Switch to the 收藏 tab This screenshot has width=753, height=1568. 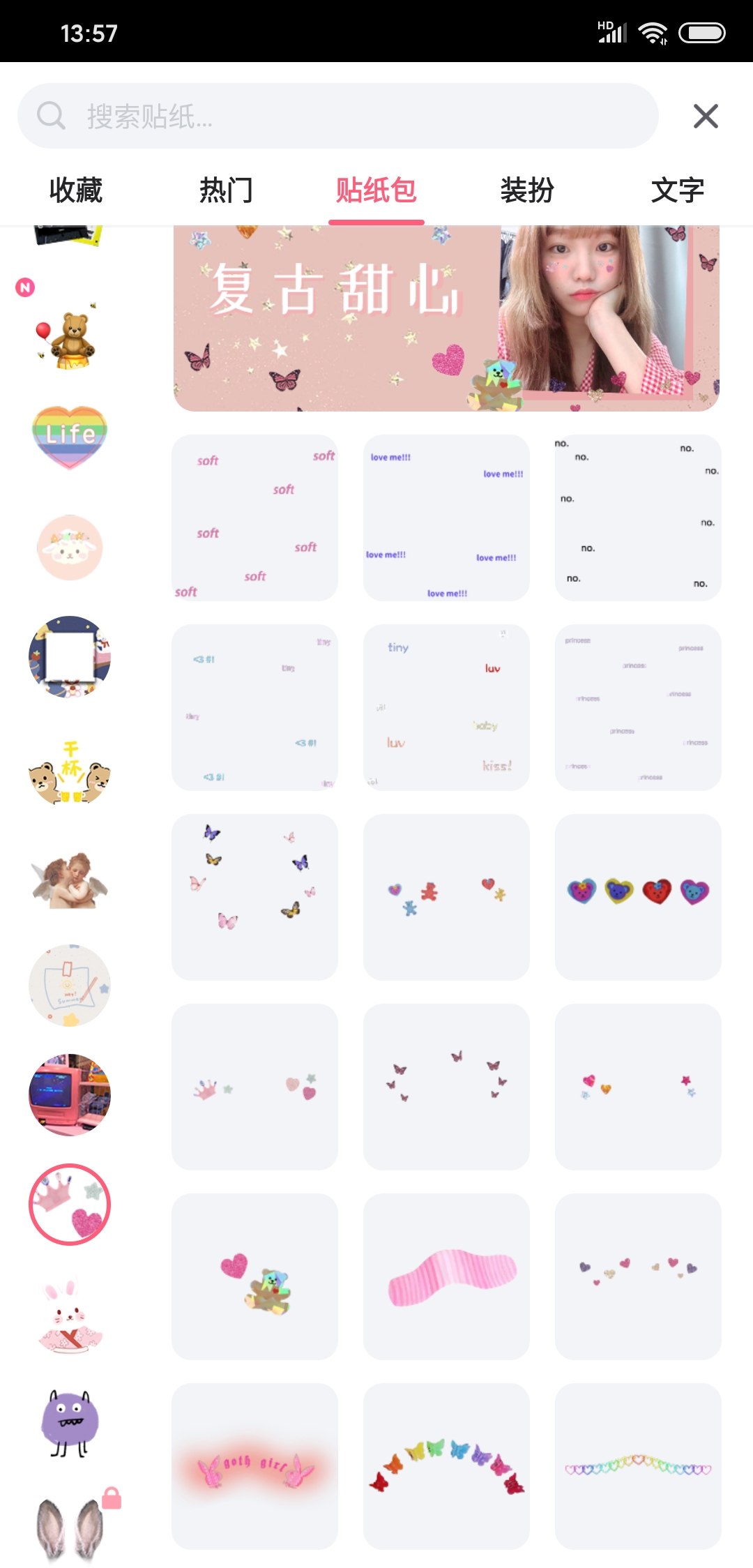pos(75,190)
